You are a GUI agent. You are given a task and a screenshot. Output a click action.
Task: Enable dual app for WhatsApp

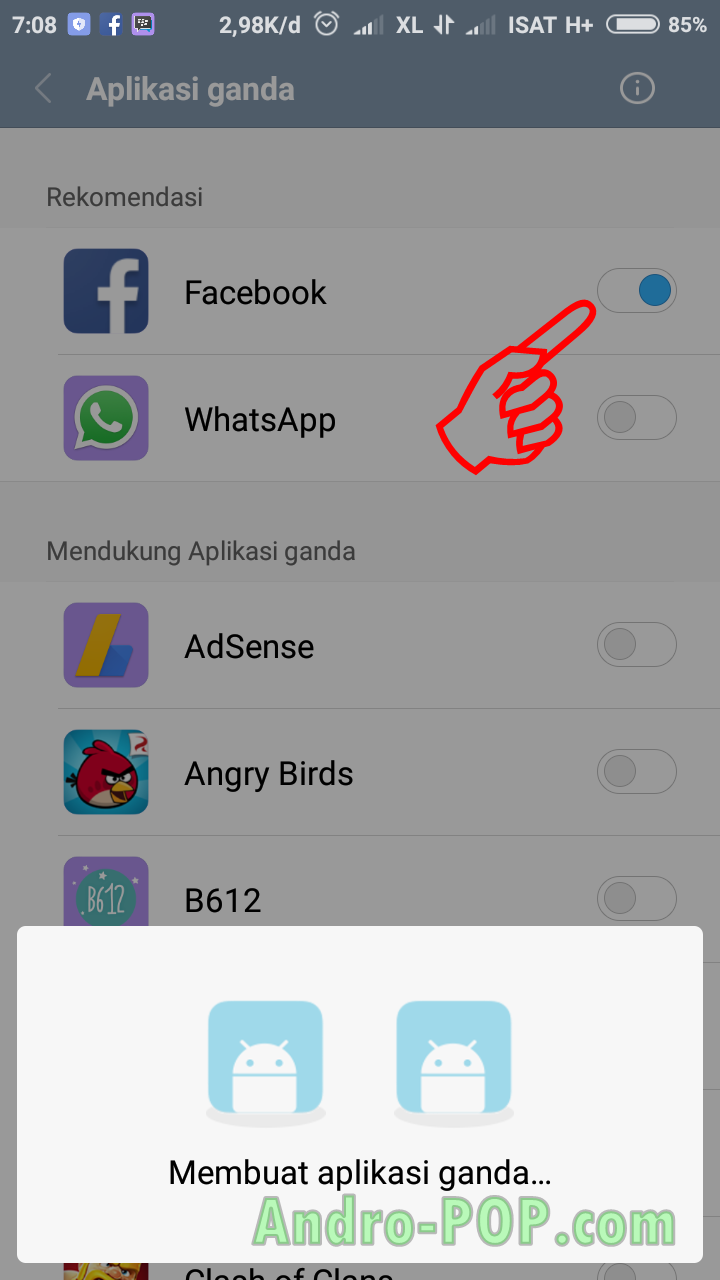point(637,418)
